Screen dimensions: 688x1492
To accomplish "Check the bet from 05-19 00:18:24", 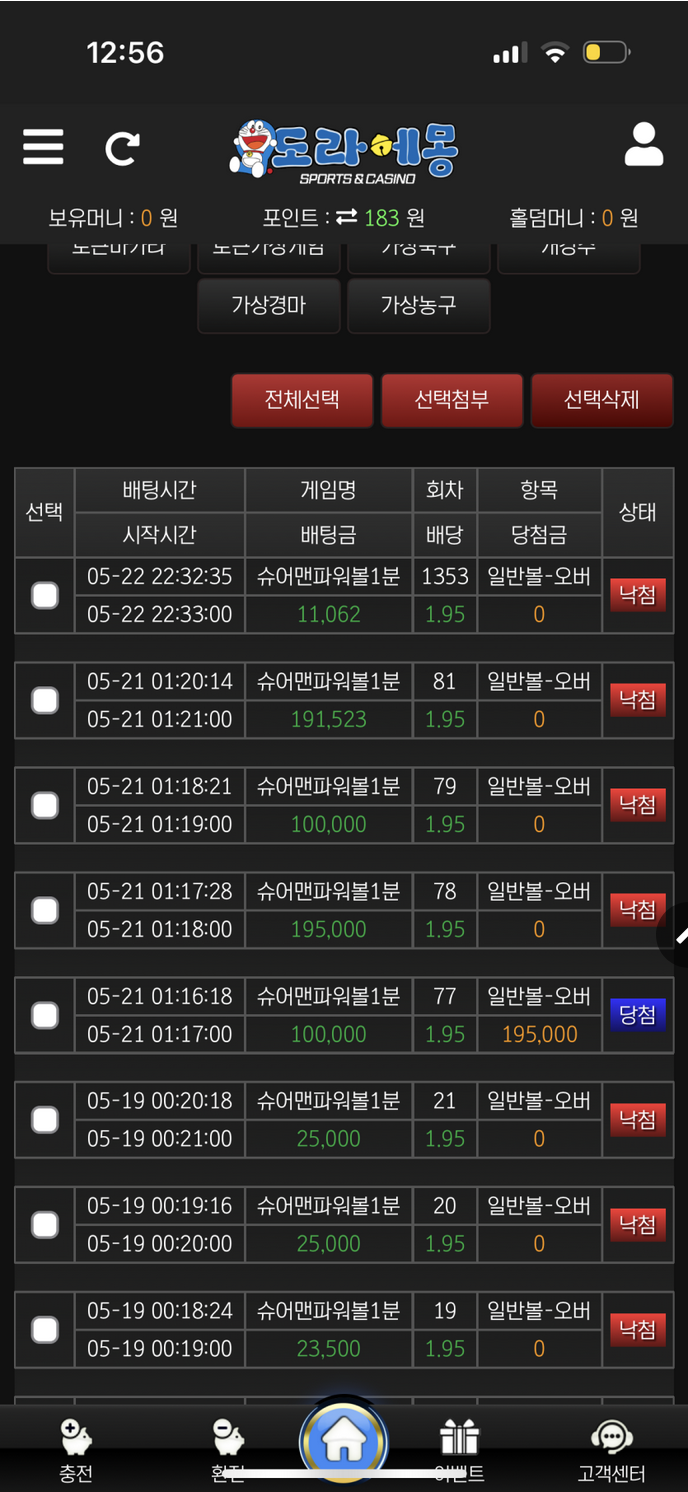I will [x=45, y=1330].
